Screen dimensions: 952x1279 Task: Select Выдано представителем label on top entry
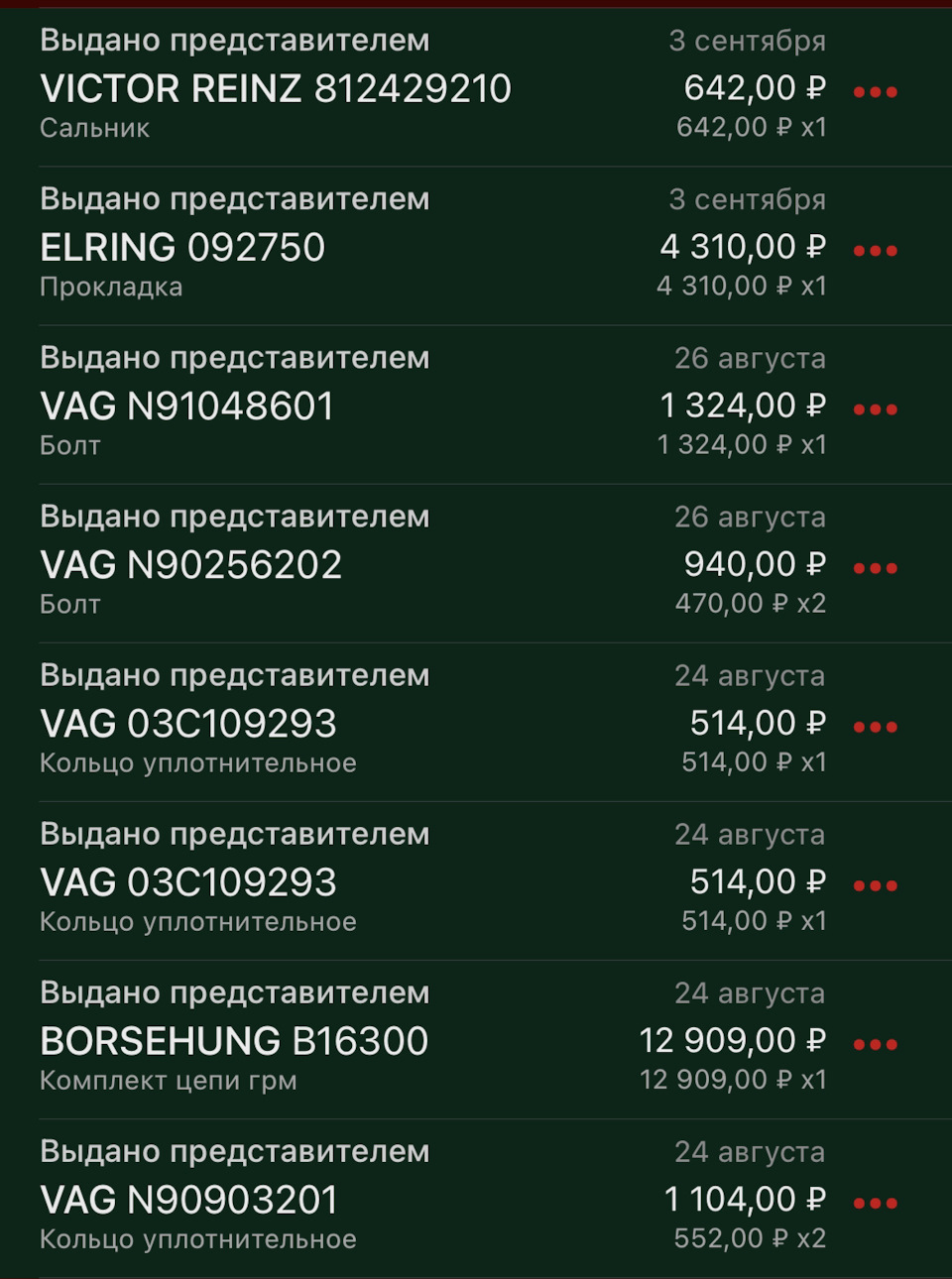233,41
